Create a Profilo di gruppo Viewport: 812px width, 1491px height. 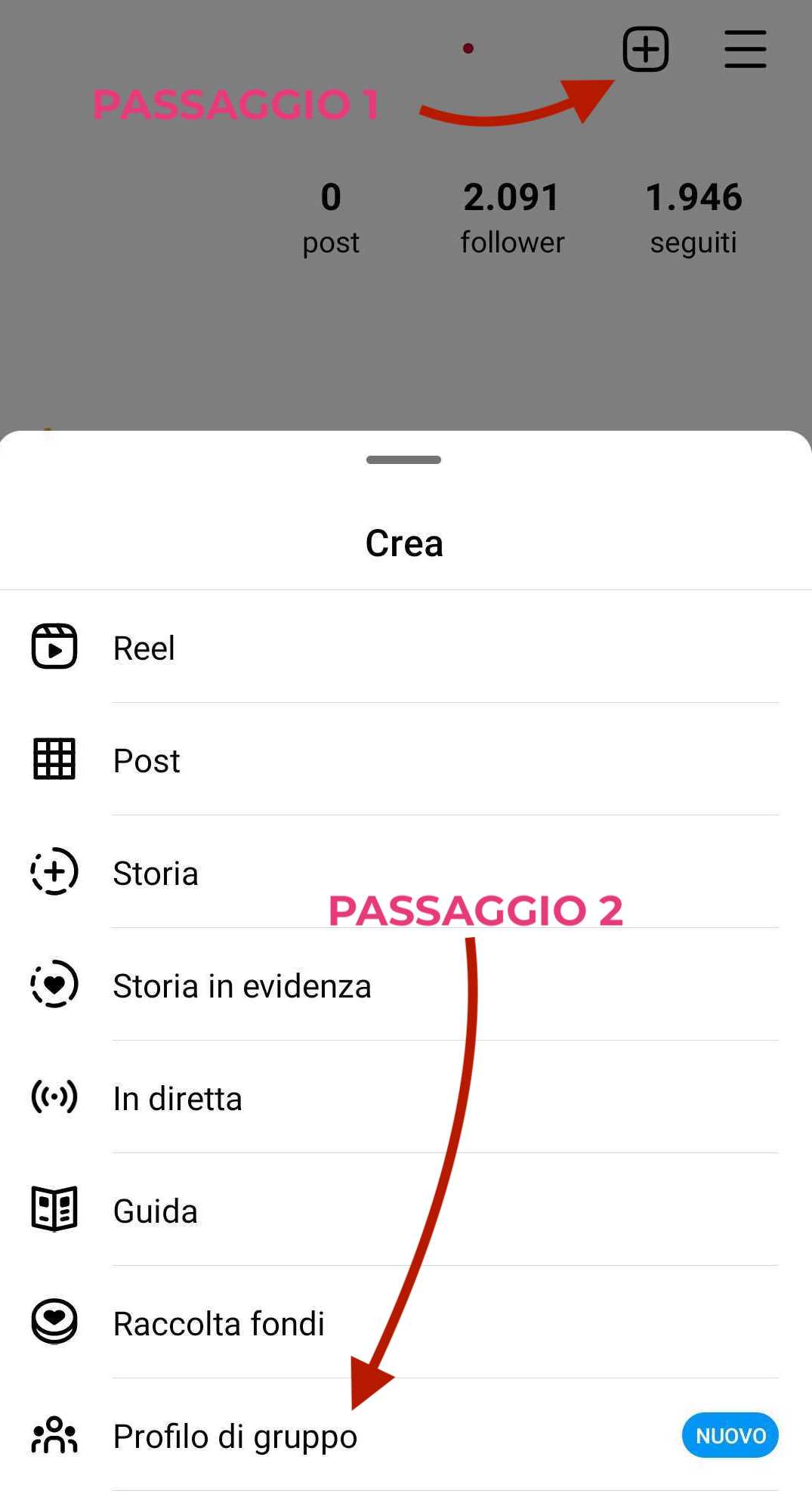click(x=235, y=1436)
